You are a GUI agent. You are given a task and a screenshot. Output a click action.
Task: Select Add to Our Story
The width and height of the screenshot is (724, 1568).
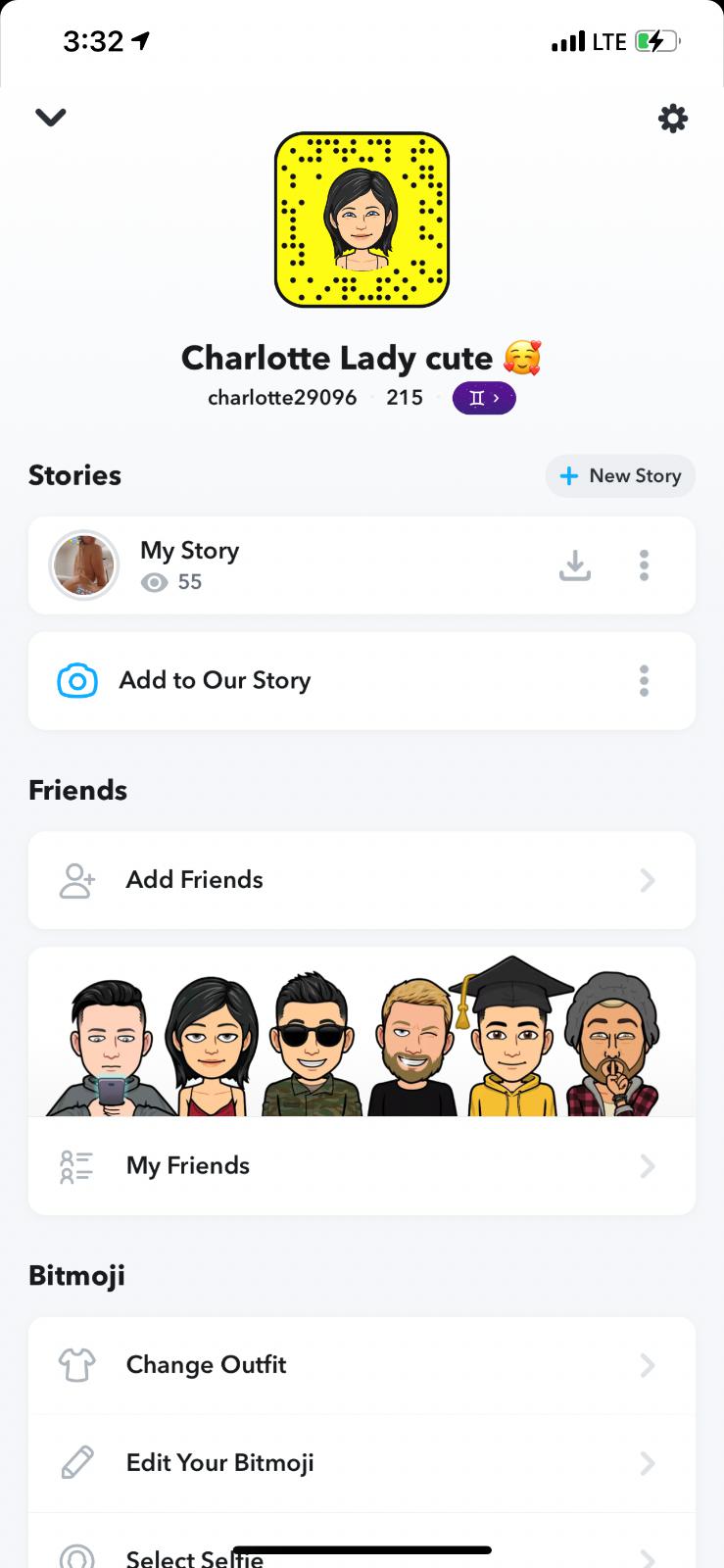215,680
